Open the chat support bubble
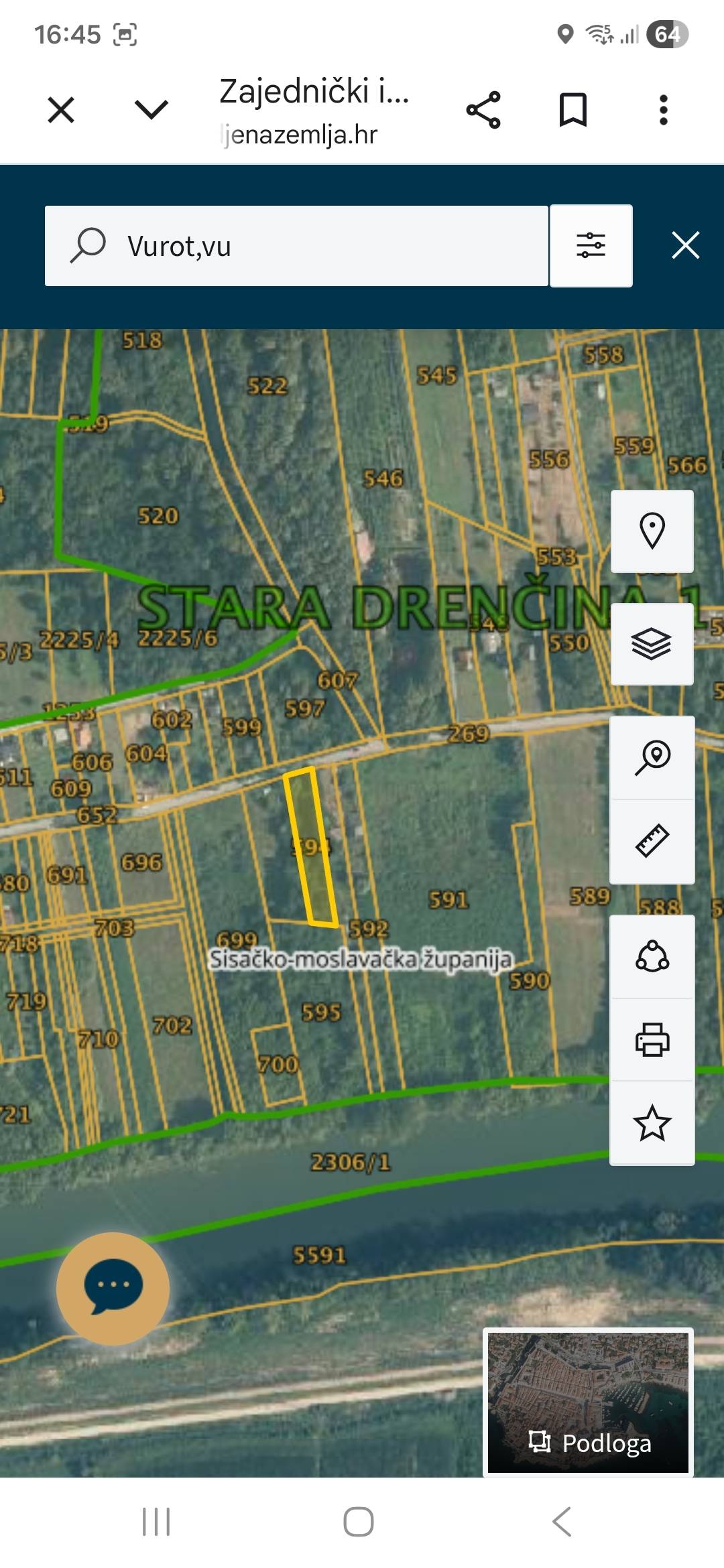 tap(113, 1288)
